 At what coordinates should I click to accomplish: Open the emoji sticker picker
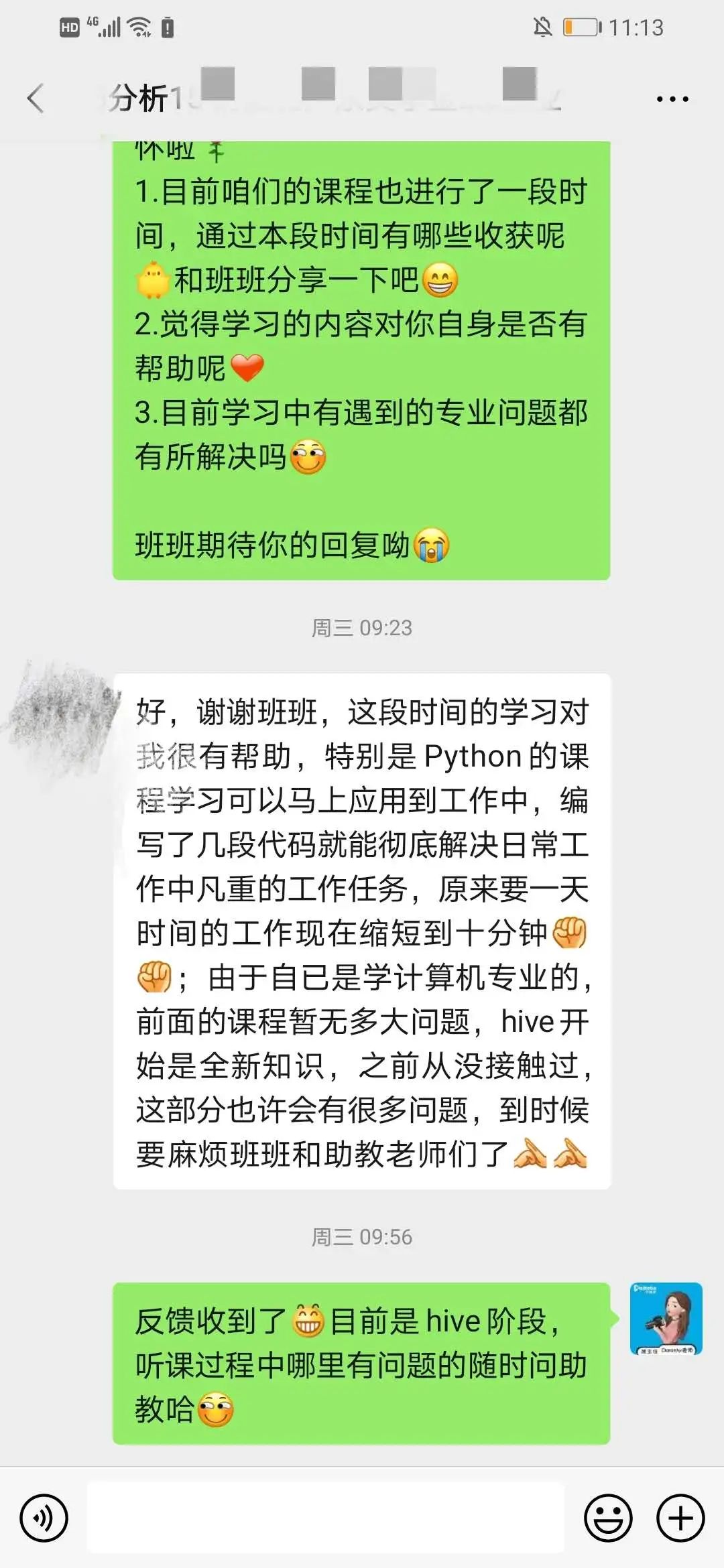click(x=608, y=1518)
